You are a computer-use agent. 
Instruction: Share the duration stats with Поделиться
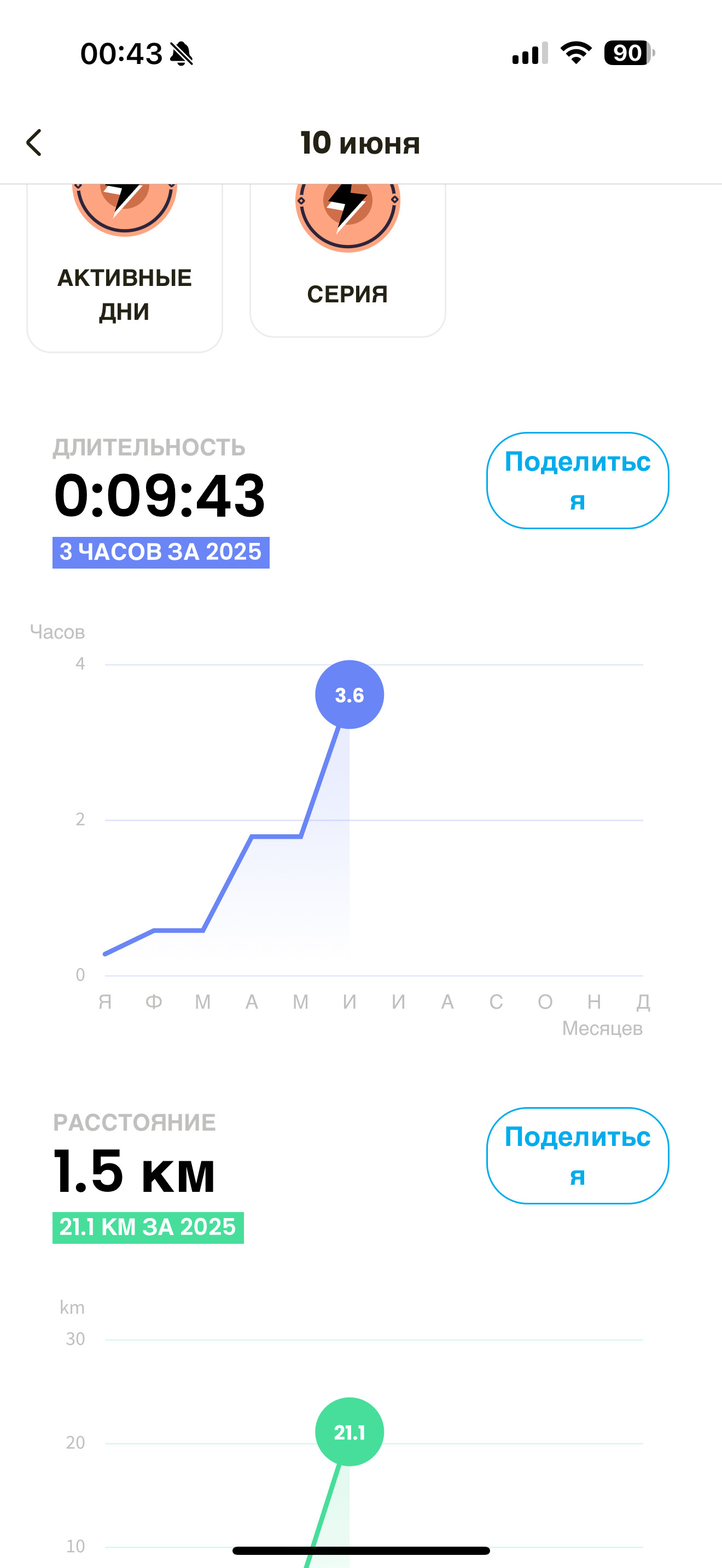pyautogui.click(x=577, y=480)
